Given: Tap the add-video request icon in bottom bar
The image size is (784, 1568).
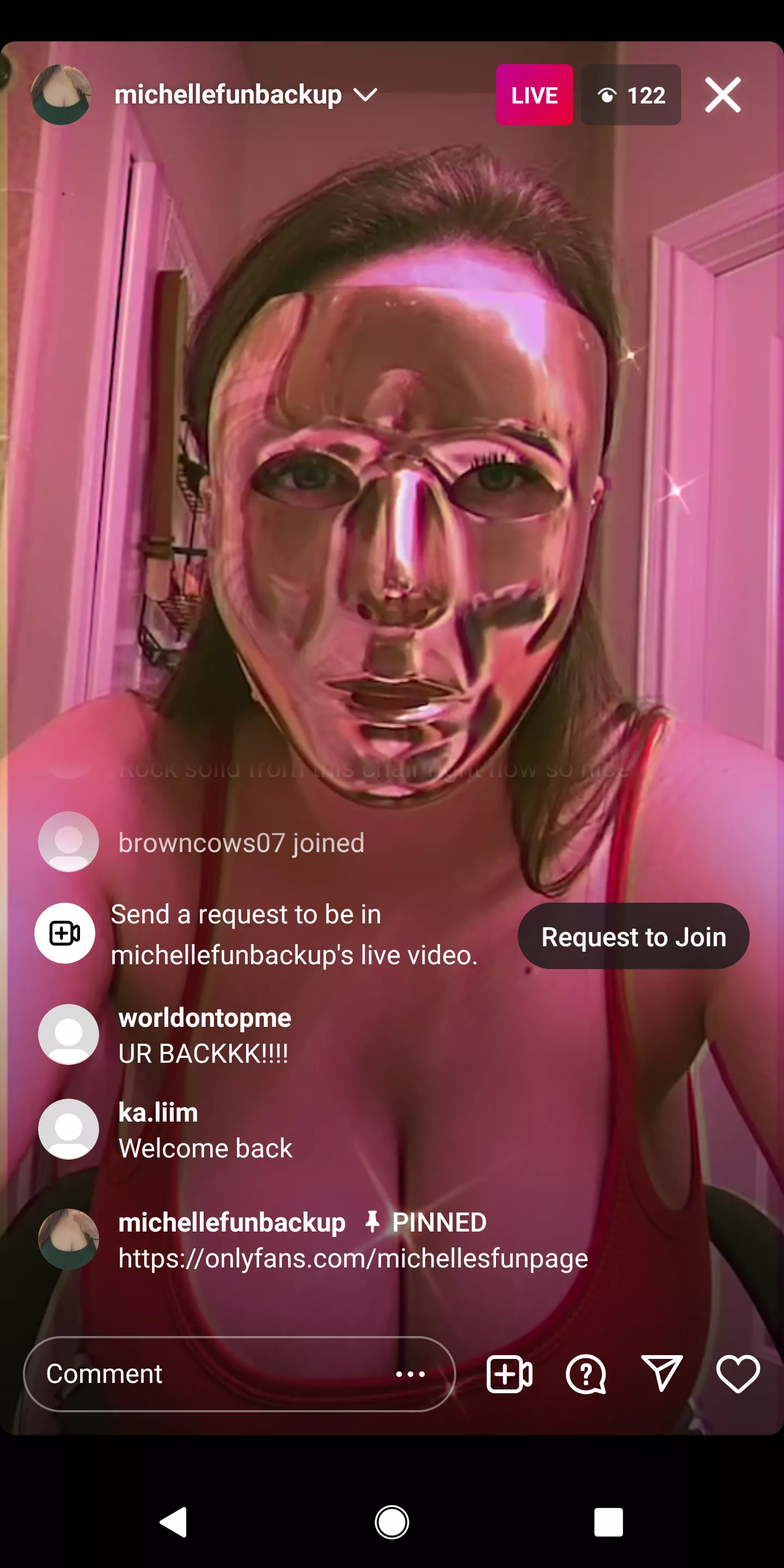Looking at the screenshot, I should 510,1374.
